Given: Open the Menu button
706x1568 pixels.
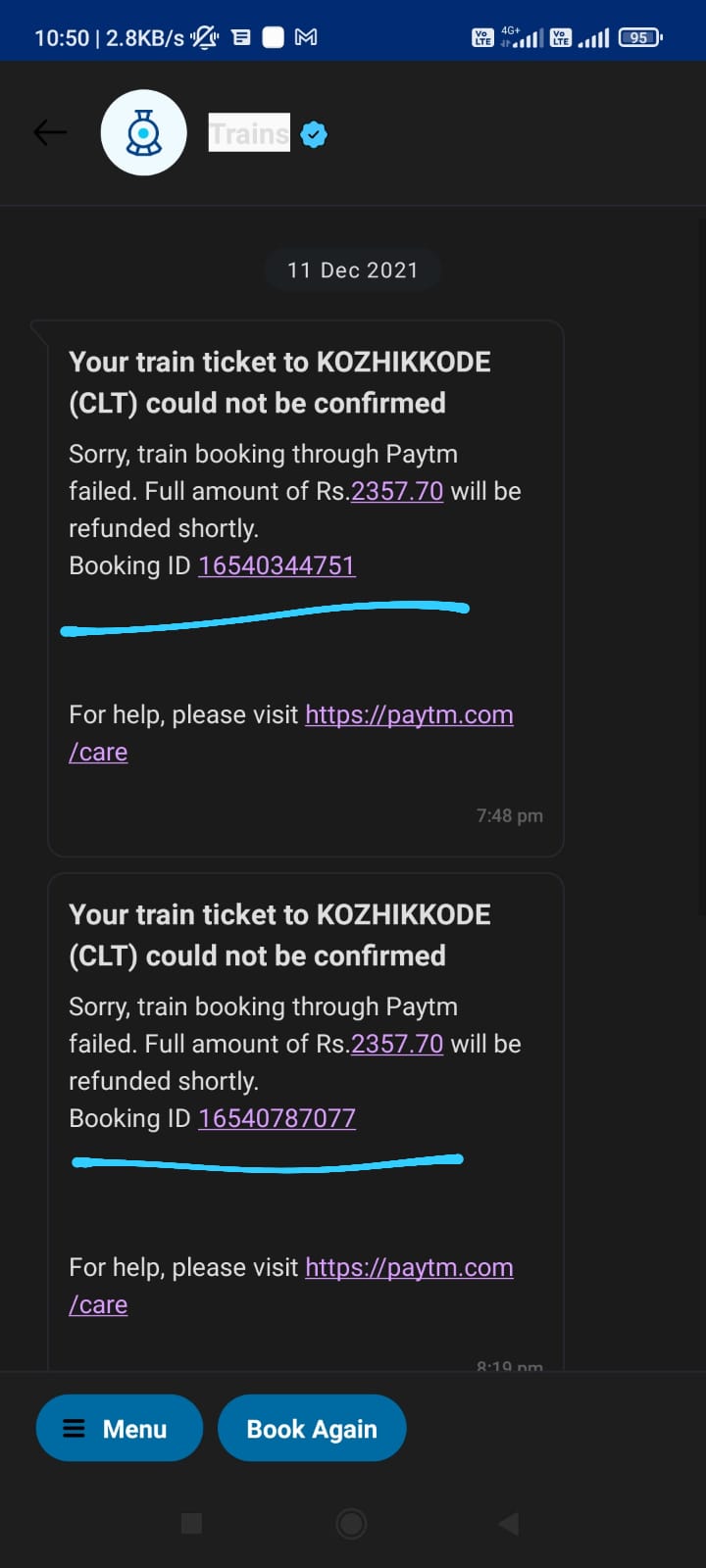Looking at the screenshot, I should tap(119, 1429).
